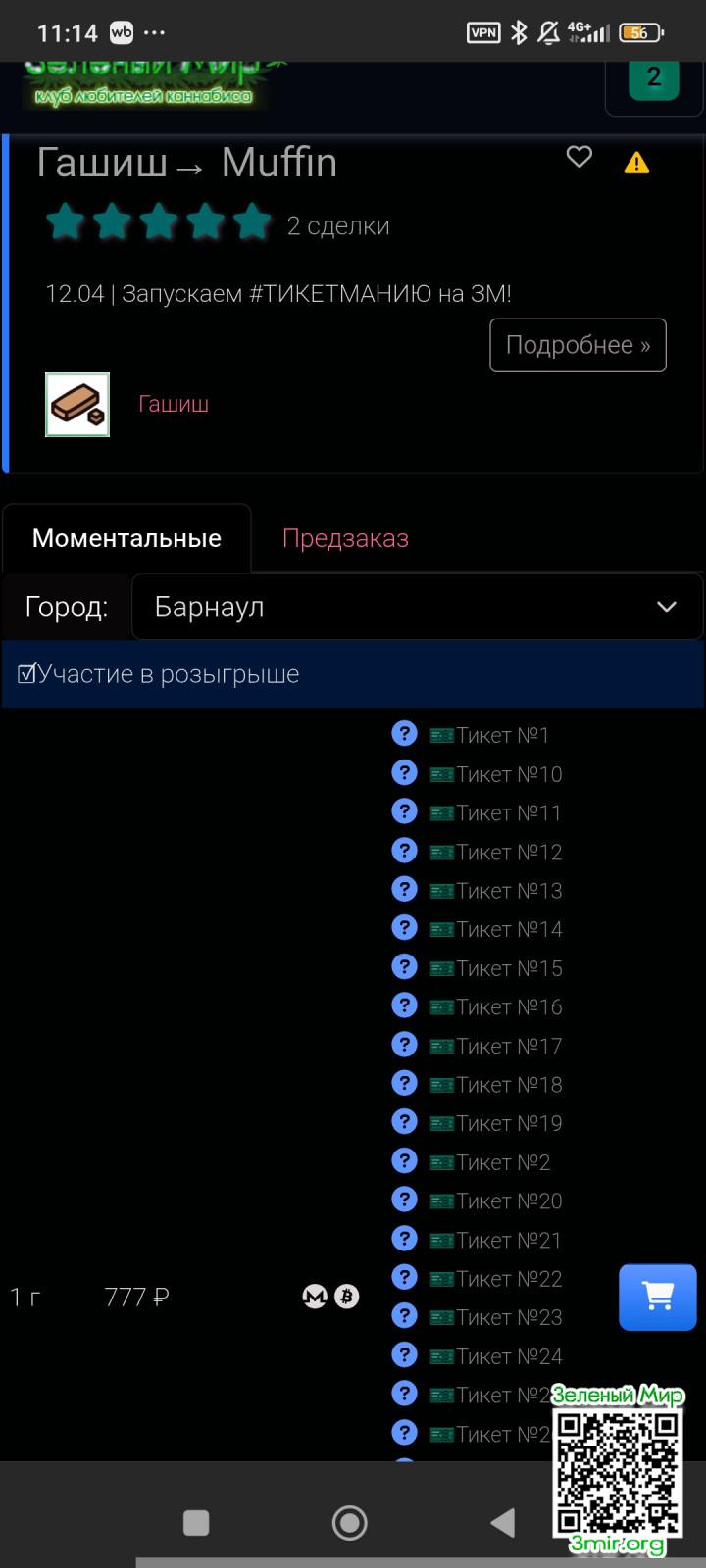Open the green counter badge showing 2
Image resolution: width=706 pixels, height=1568 pixels.
[x=653, y=78]
